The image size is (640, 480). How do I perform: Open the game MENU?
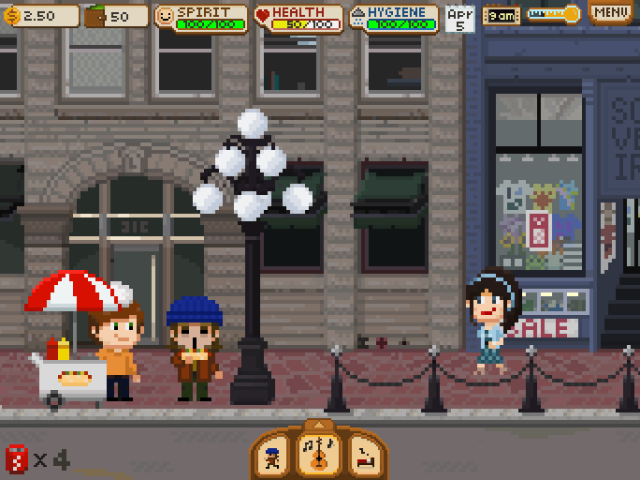(611, 13)
